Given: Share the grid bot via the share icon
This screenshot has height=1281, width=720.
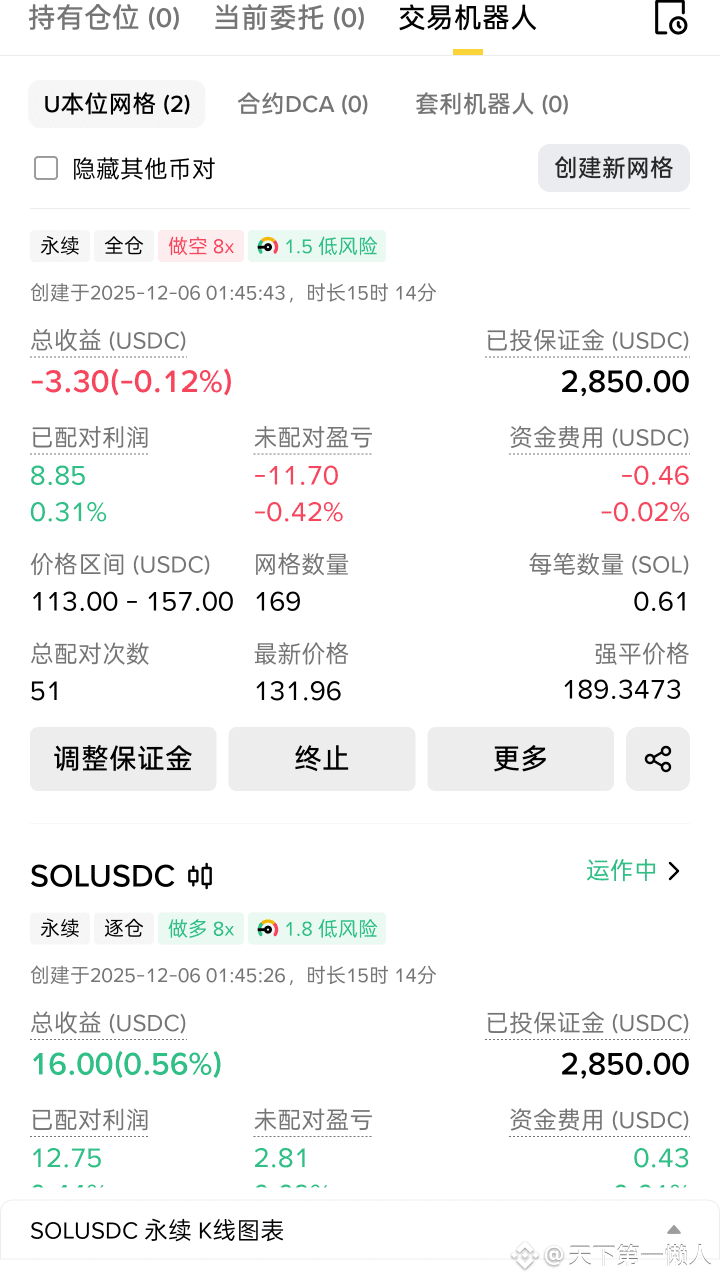Looking at the screenshot, I should pos(657,759).
